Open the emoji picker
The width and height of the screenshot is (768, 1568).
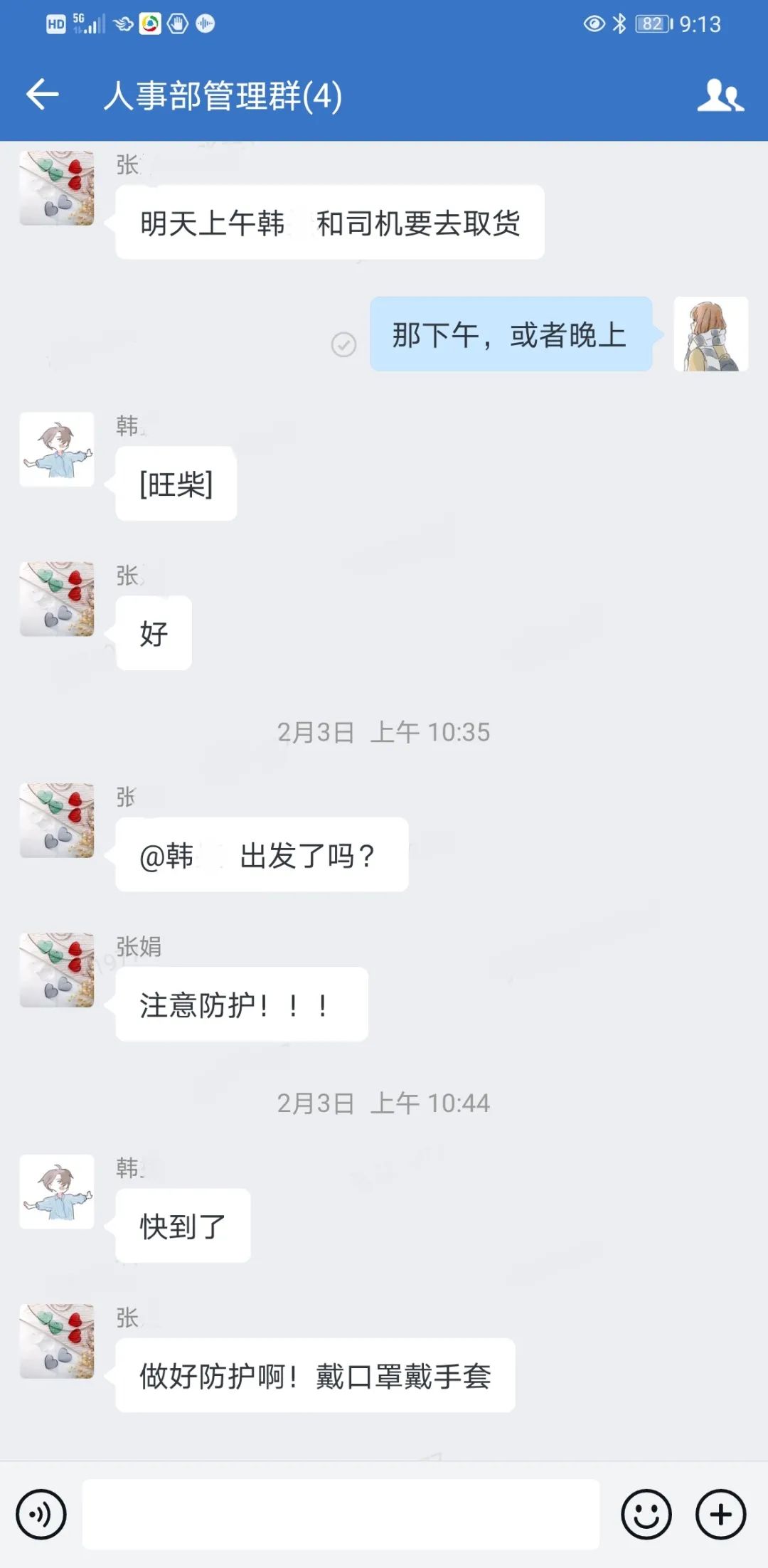(646, 1515)
